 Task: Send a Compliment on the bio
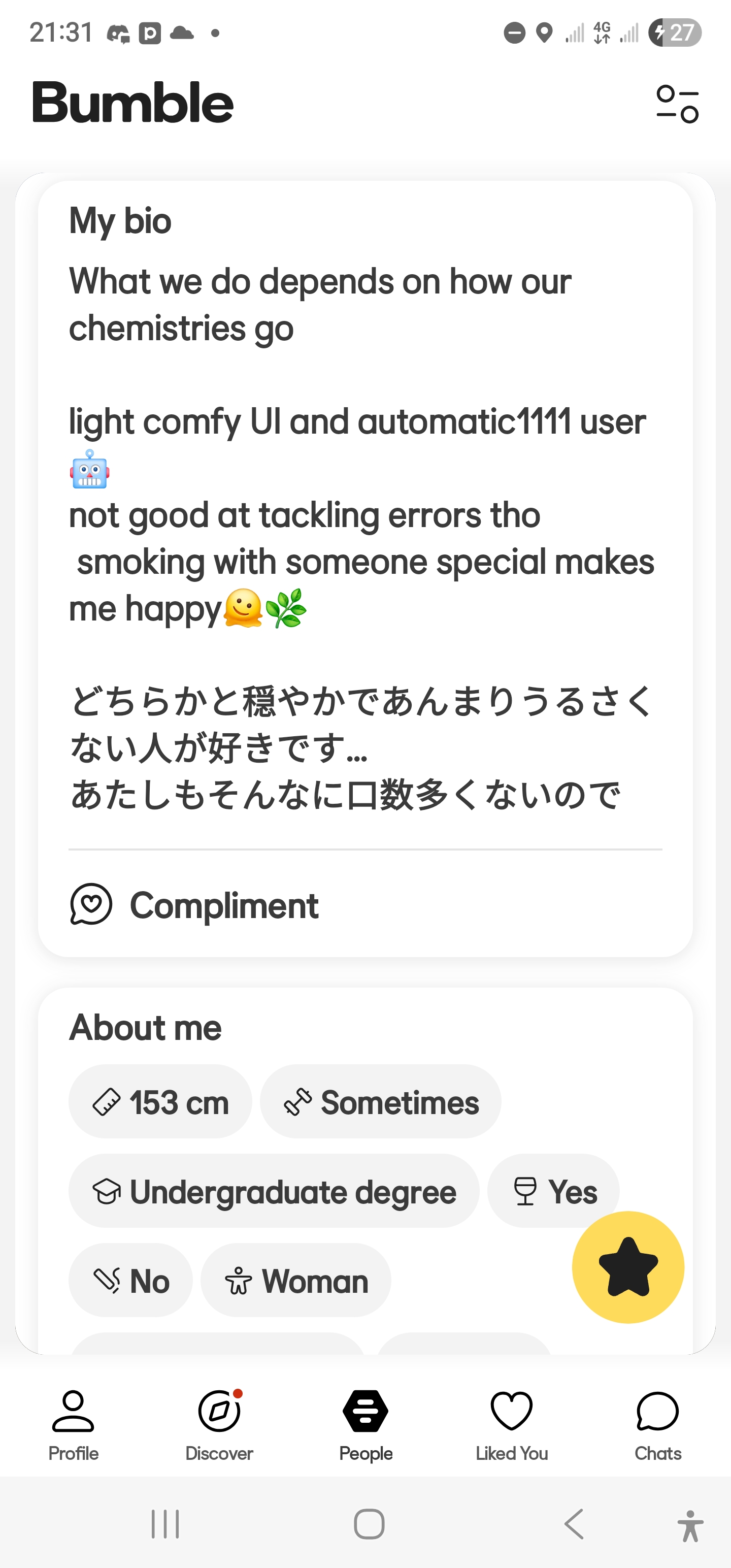(x=194, y=905)
